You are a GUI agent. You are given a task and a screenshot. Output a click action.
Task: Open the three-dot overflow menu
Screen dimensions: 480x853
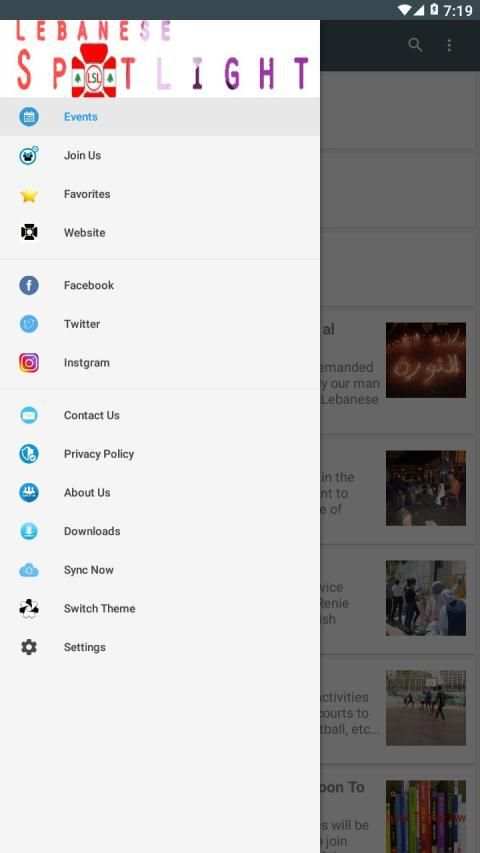pos(449,45)
